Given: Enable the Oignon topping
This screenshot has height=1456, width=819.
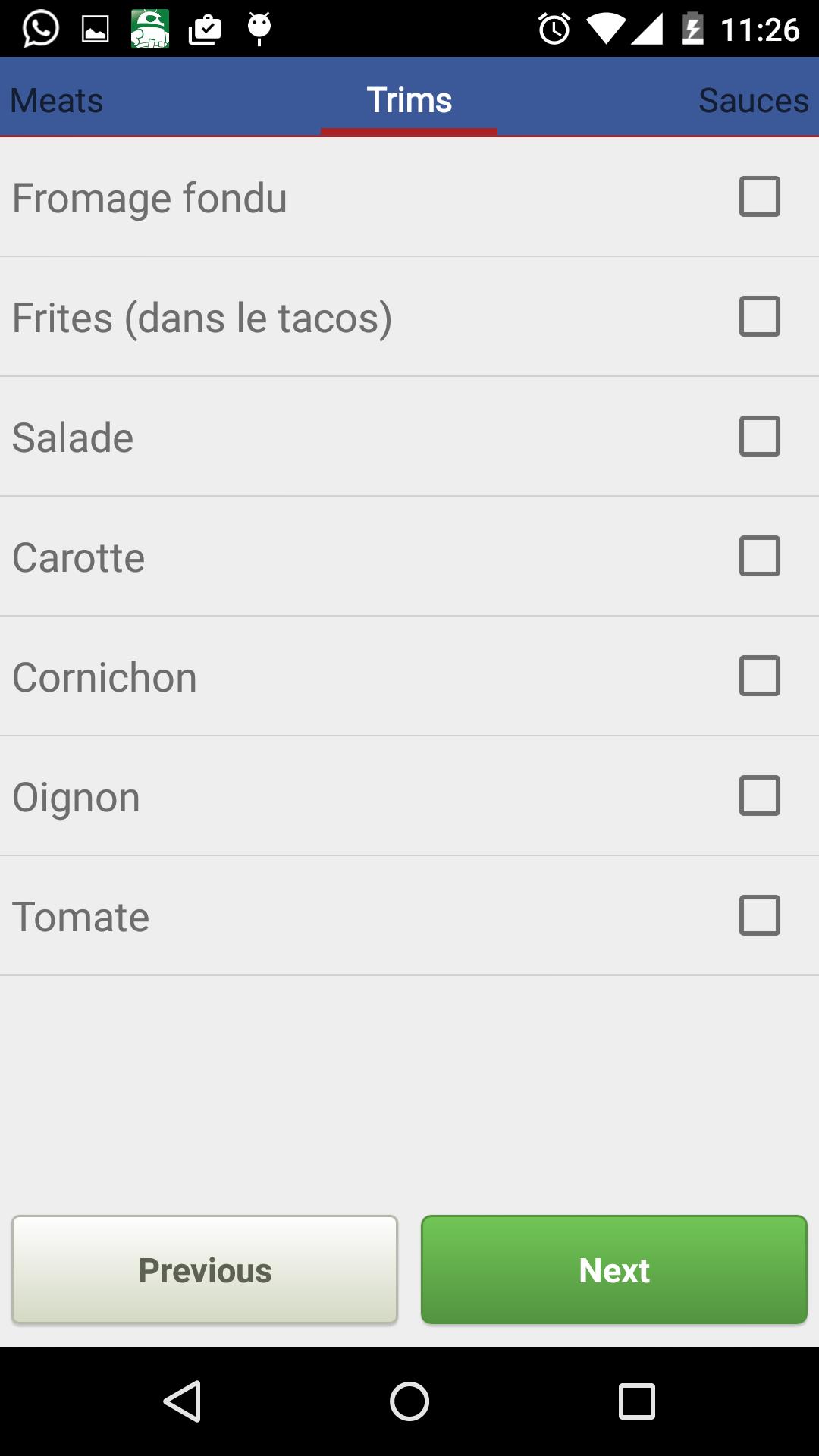Looking at the screenshot, I should click(761, 795).
